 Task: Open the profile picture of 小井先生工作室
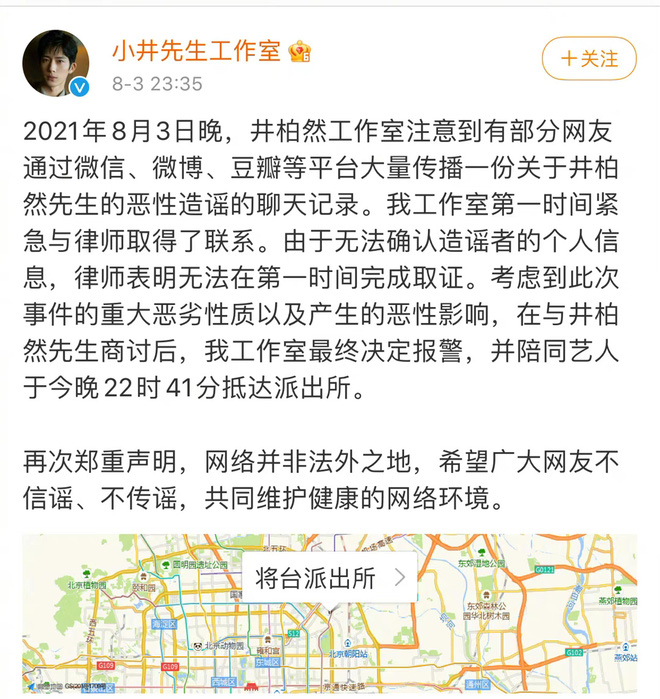tap(57, 63)
